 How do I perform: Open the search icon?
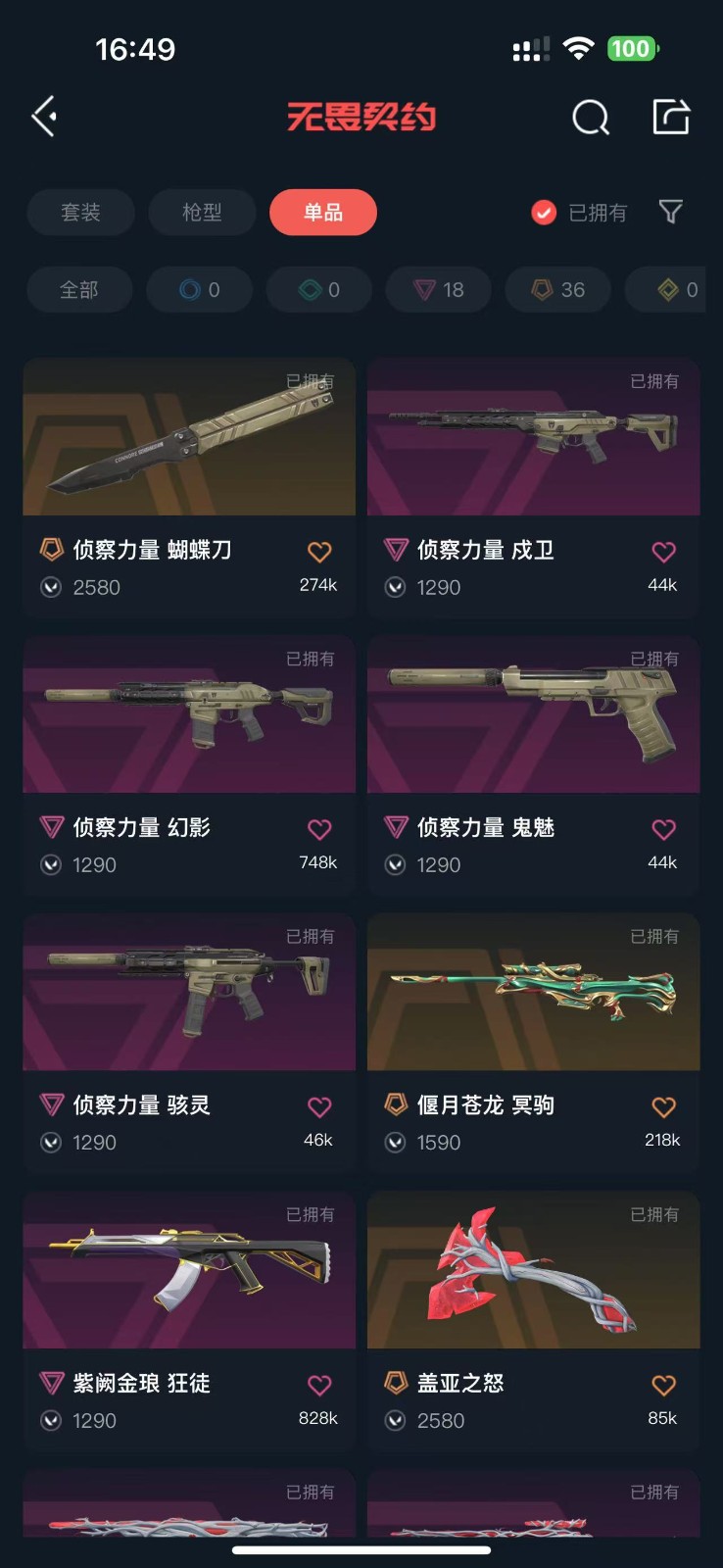click(590, 118)
